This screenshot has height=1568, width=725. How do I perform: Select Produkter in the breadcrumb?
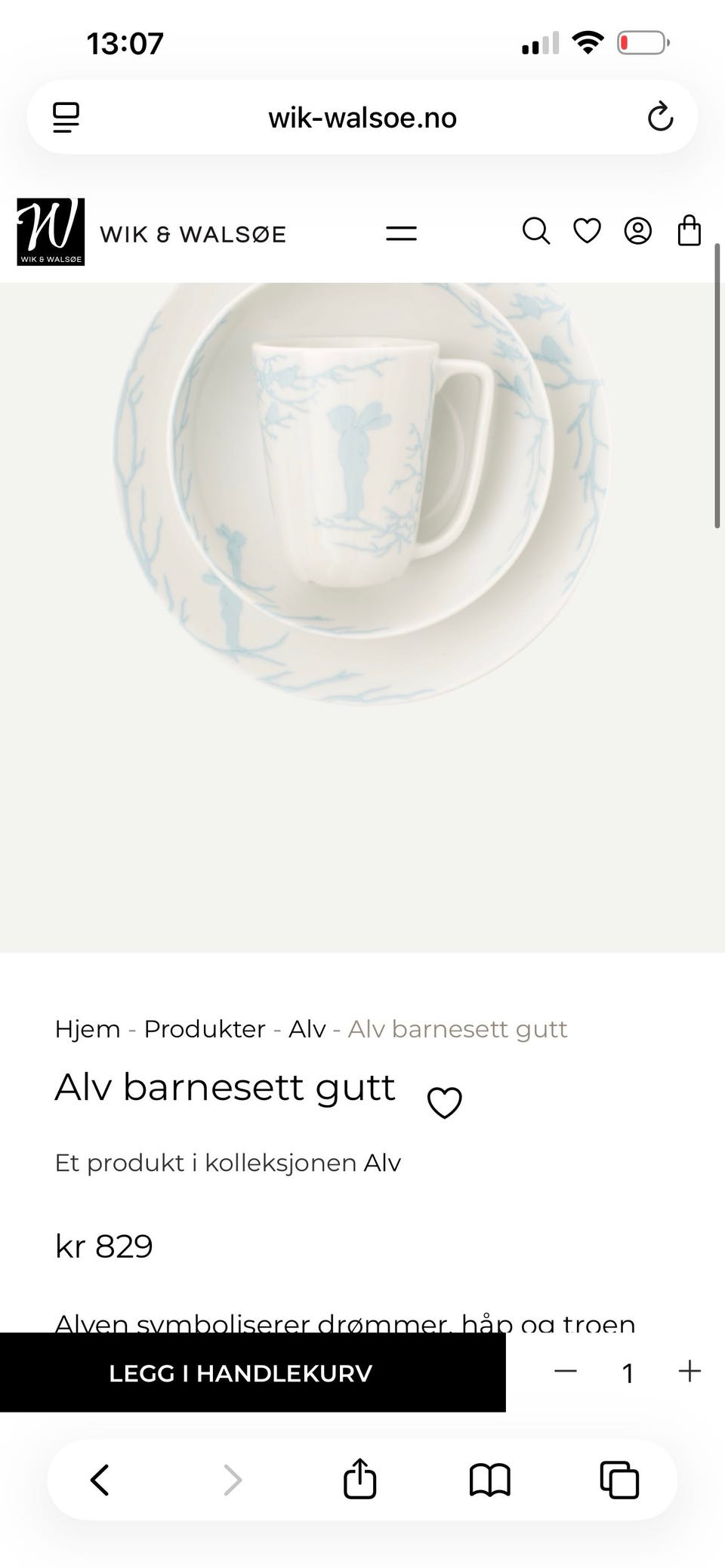[x=205, y=1029]
